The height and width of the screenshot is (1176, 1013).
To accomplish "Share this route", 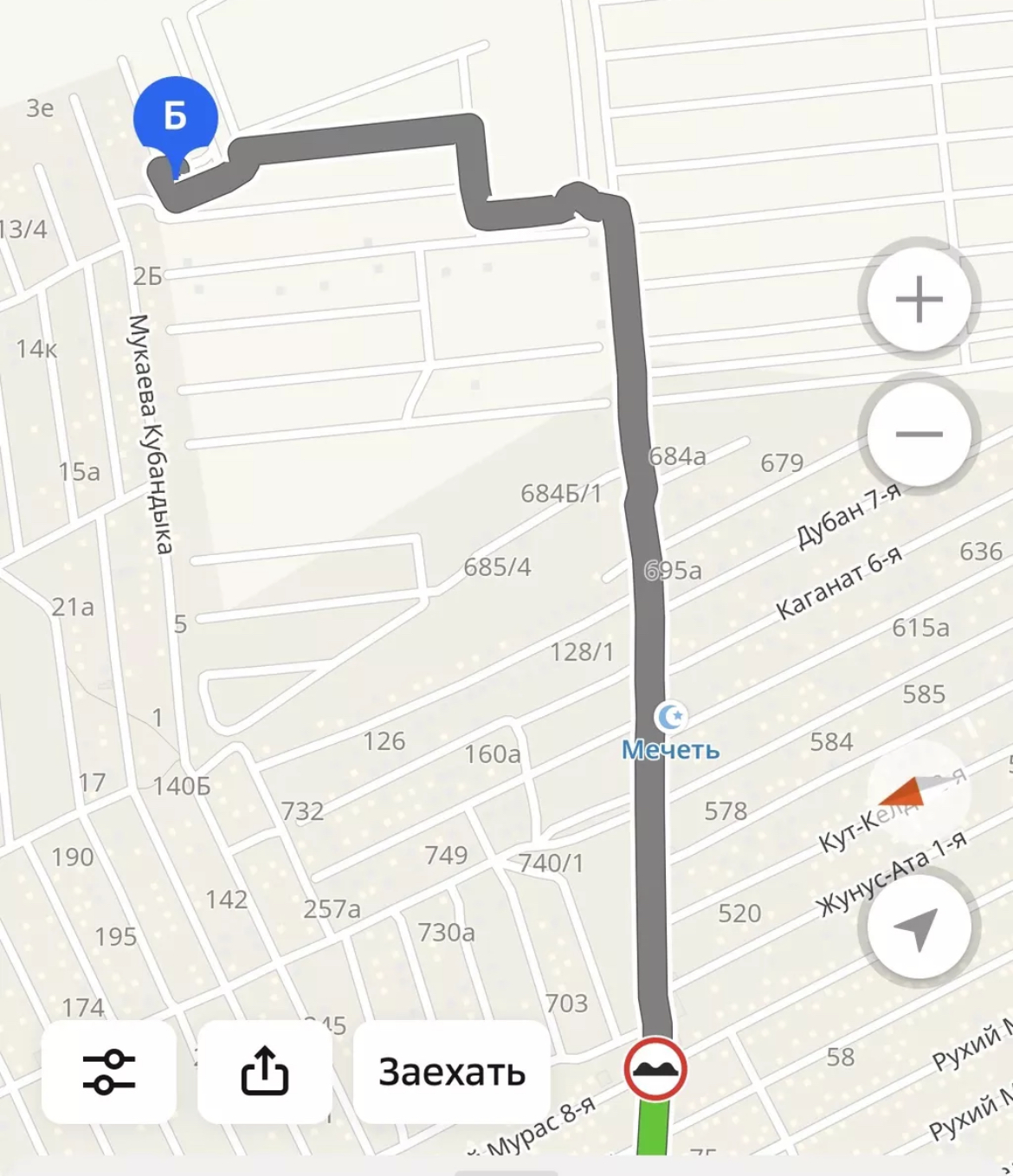I will 264,1072.
